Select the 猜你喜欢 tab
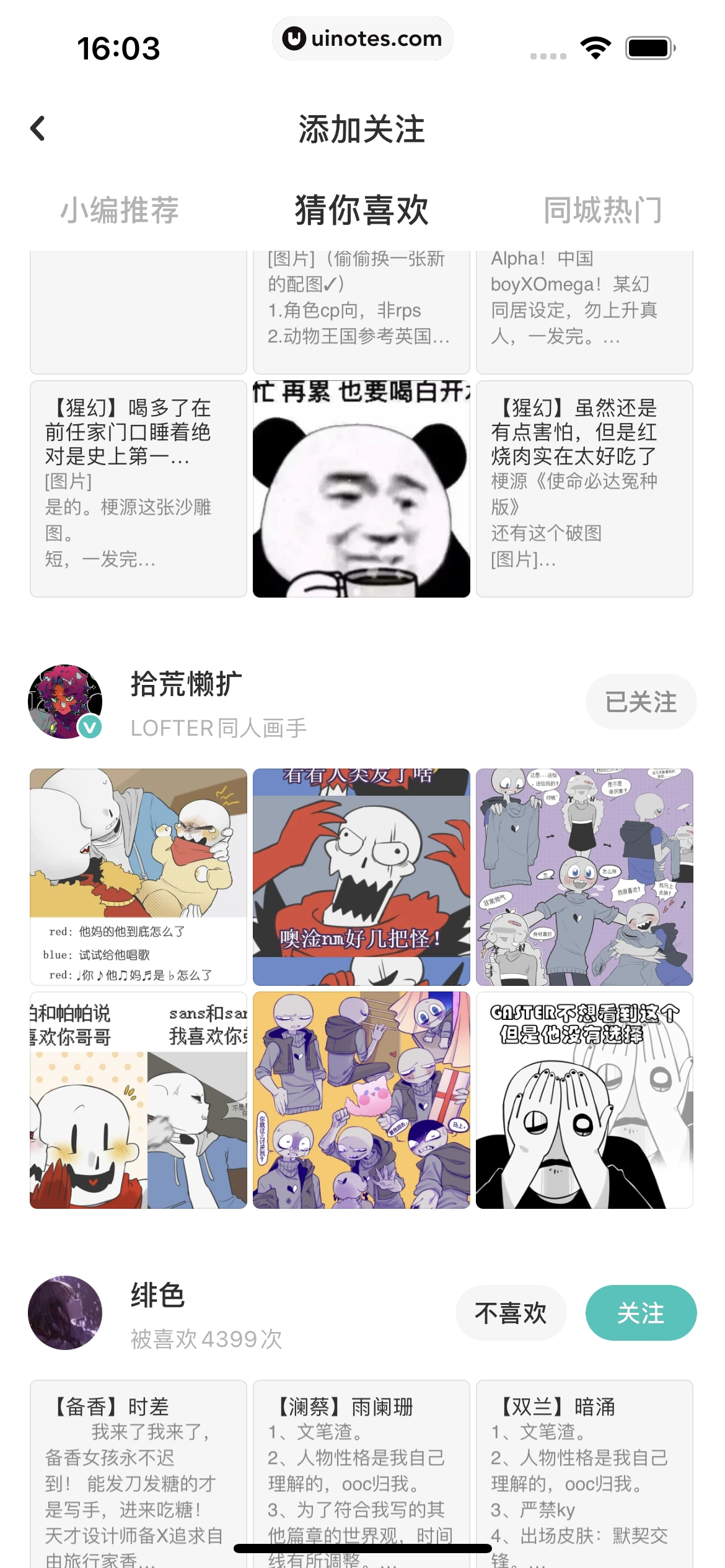725x1568 pixels. [362, 210]
